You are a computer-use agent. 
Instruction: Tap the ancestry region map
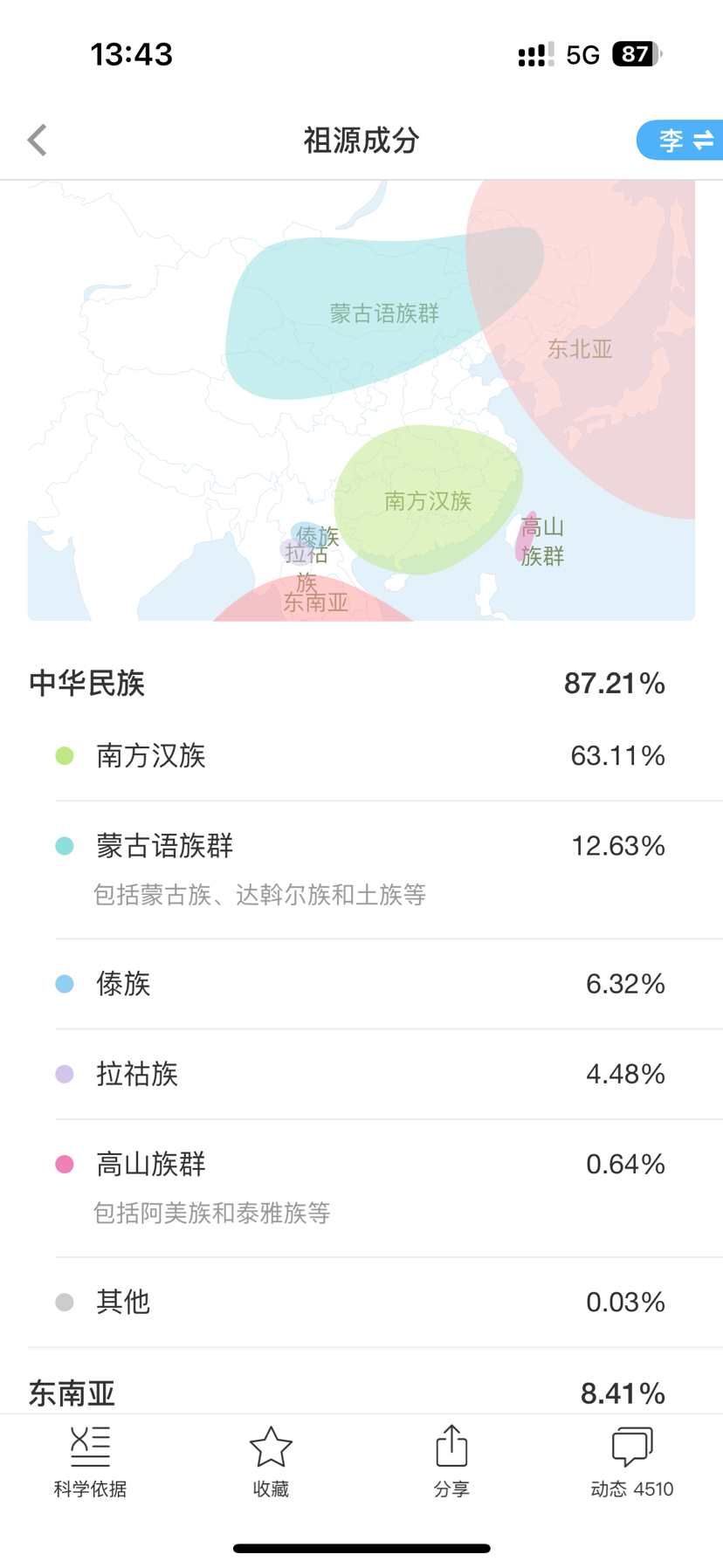coord(361,401)
